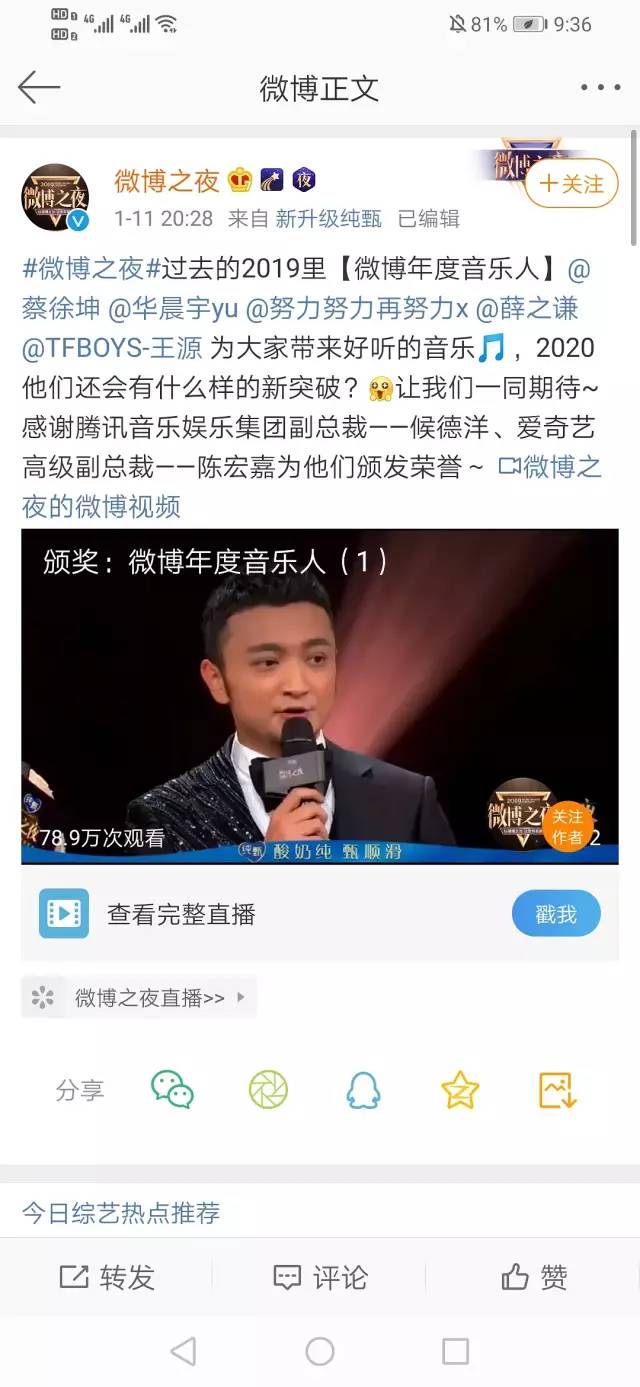Open 评论 to comment on the post
This screenshot has height=1387, width=640.
tap(320, 1277)
